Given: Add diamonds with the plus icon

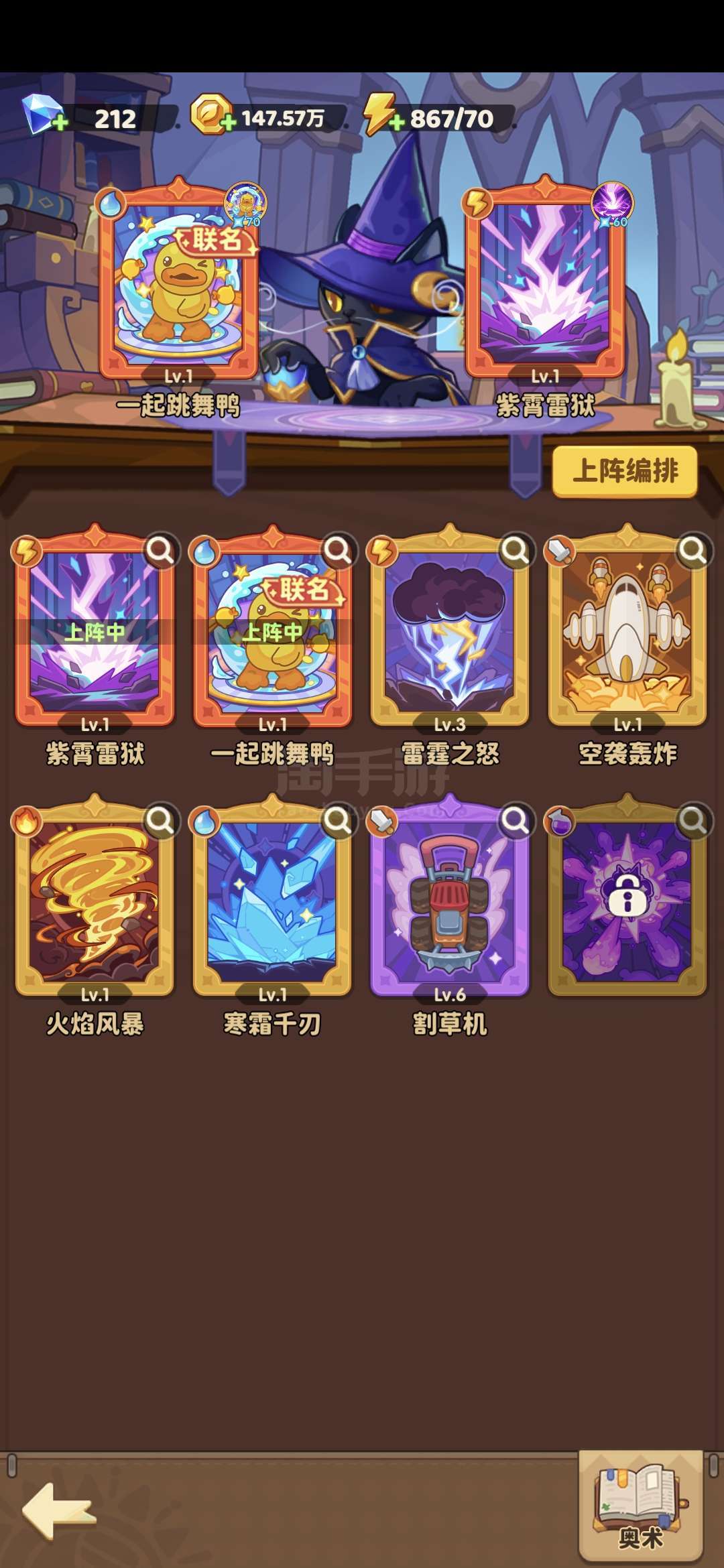Looking at the screenshot, I should [59, 123].
